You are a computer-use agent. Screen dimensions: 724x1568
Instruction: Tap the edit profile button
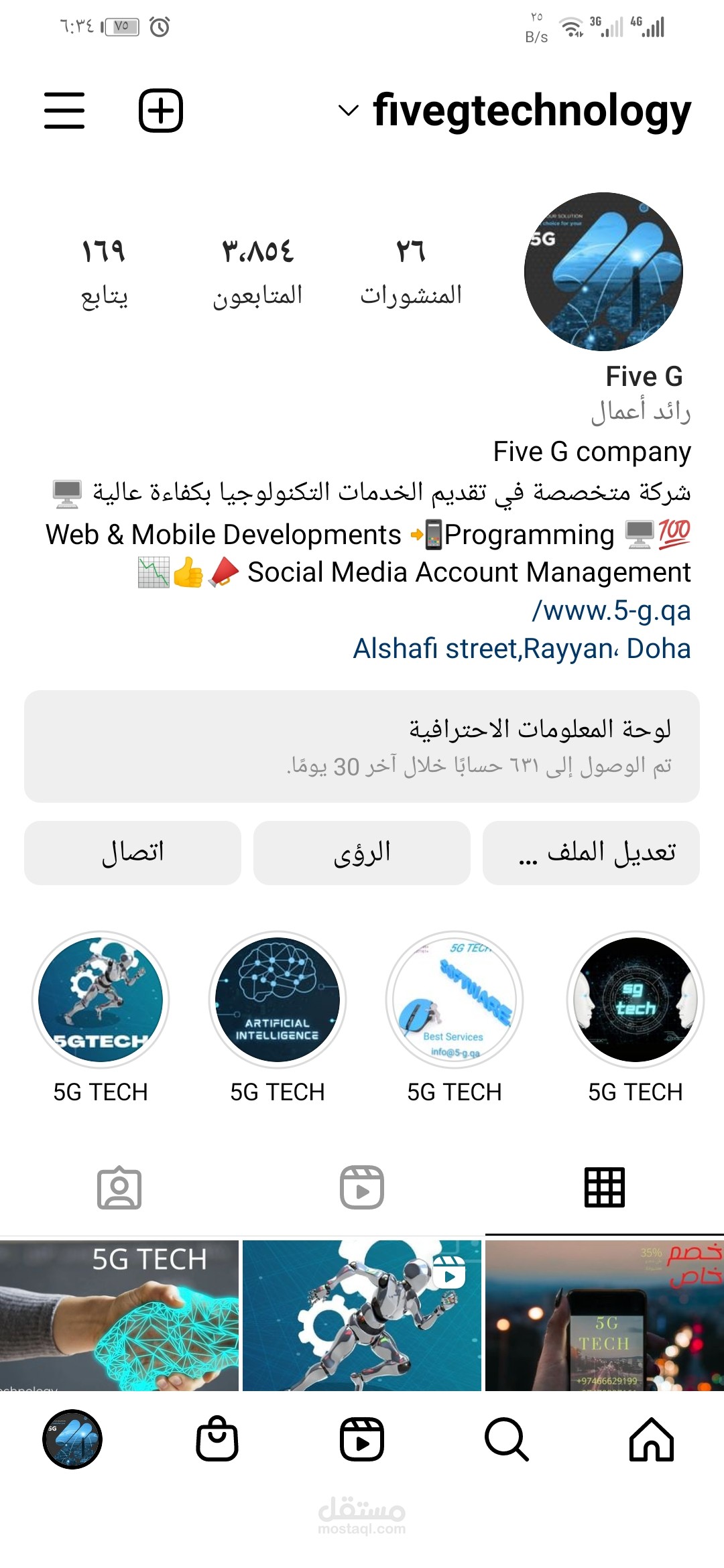pyautogui.click(x=591, y=852)
